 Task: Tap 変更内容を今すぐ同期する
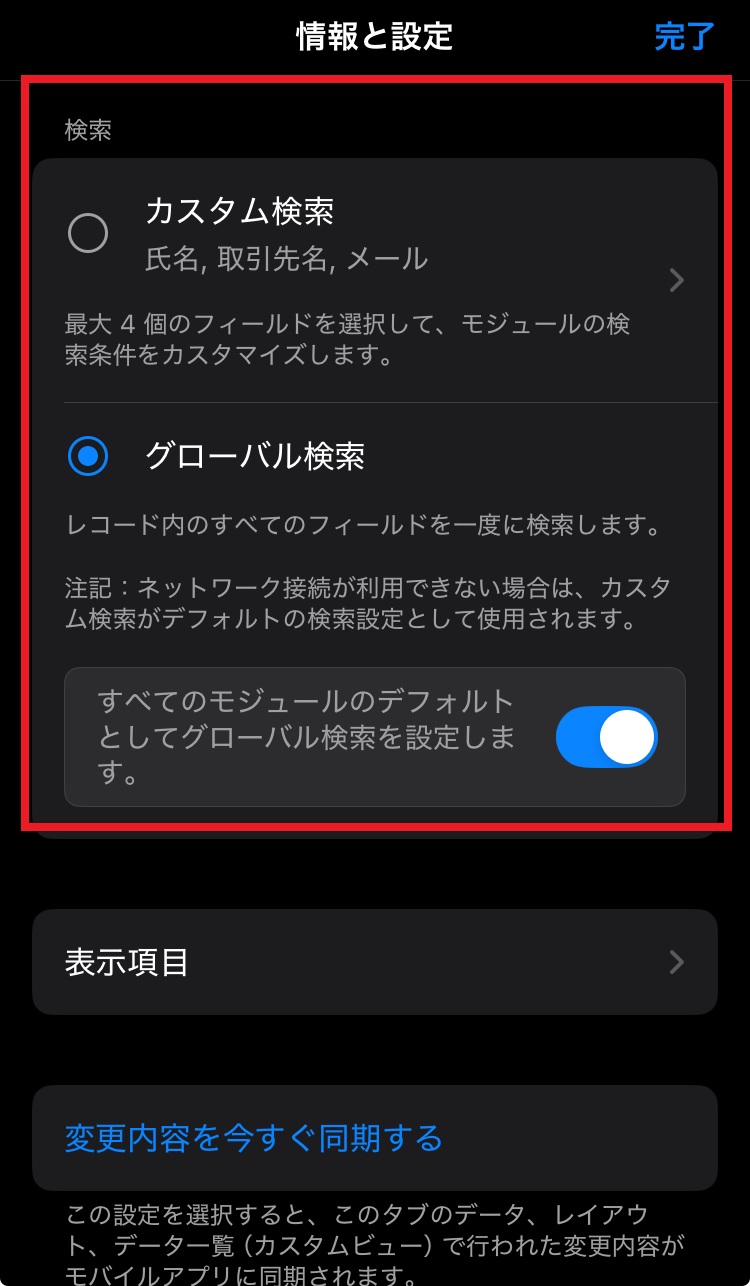click(x=254, y=1138)
